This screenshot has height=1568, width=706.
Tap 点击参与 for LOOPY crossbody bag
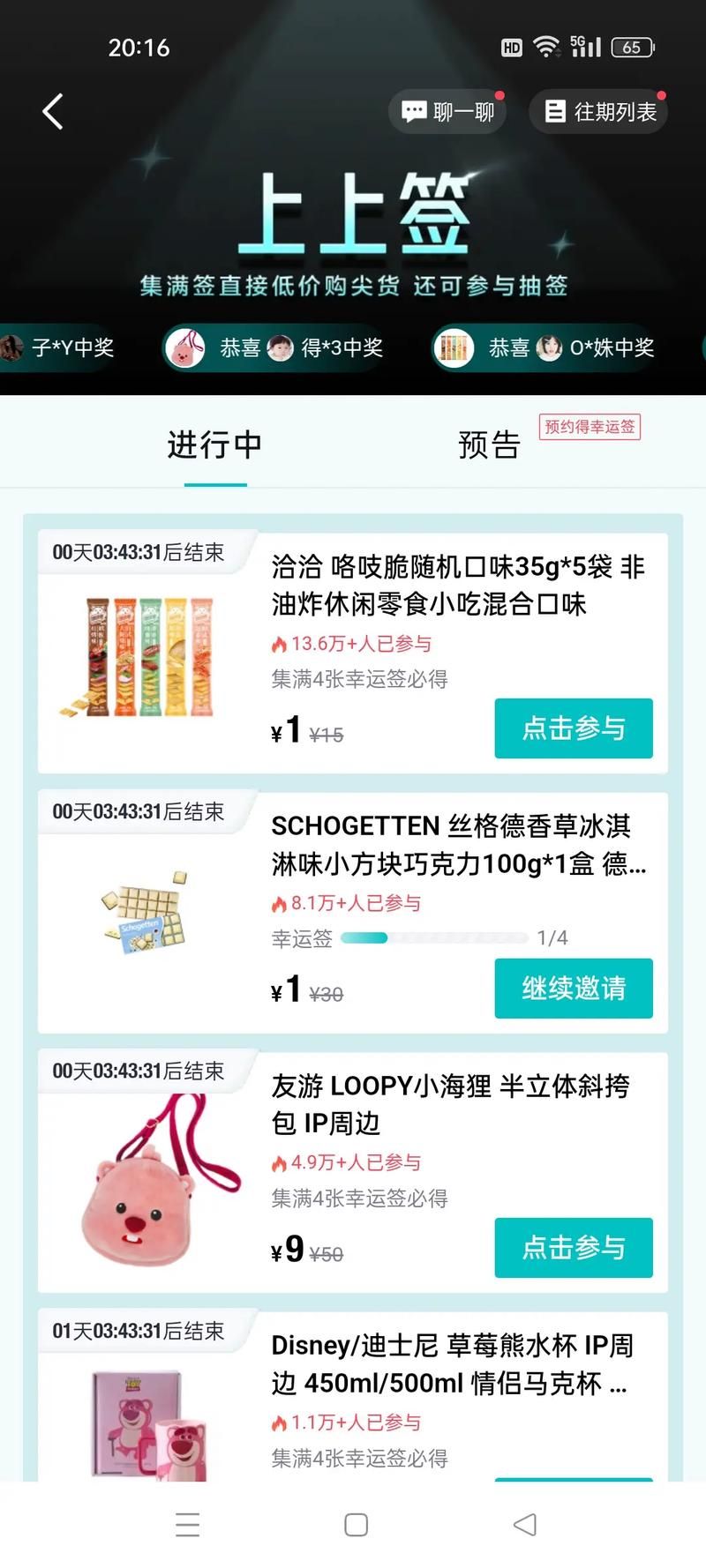573,1247
